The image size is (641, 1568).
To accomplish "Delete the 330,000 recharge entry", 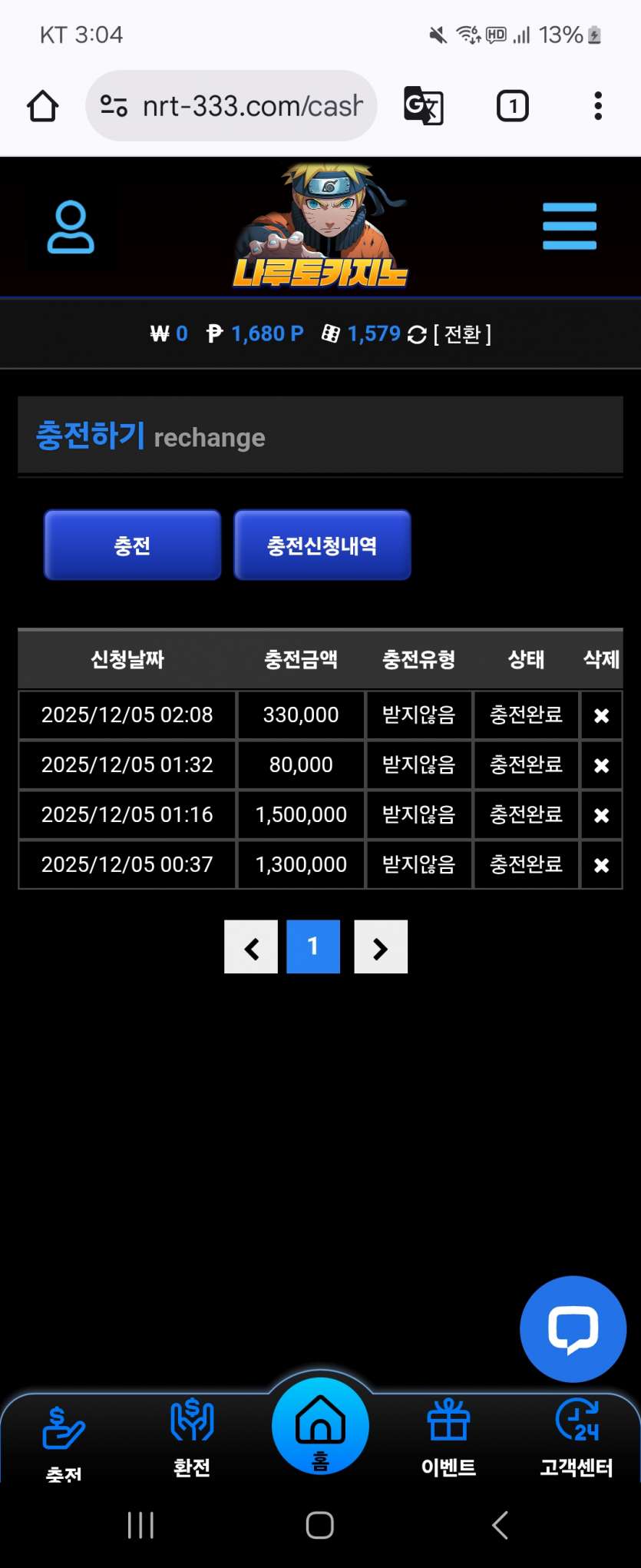I will (601, 715).
